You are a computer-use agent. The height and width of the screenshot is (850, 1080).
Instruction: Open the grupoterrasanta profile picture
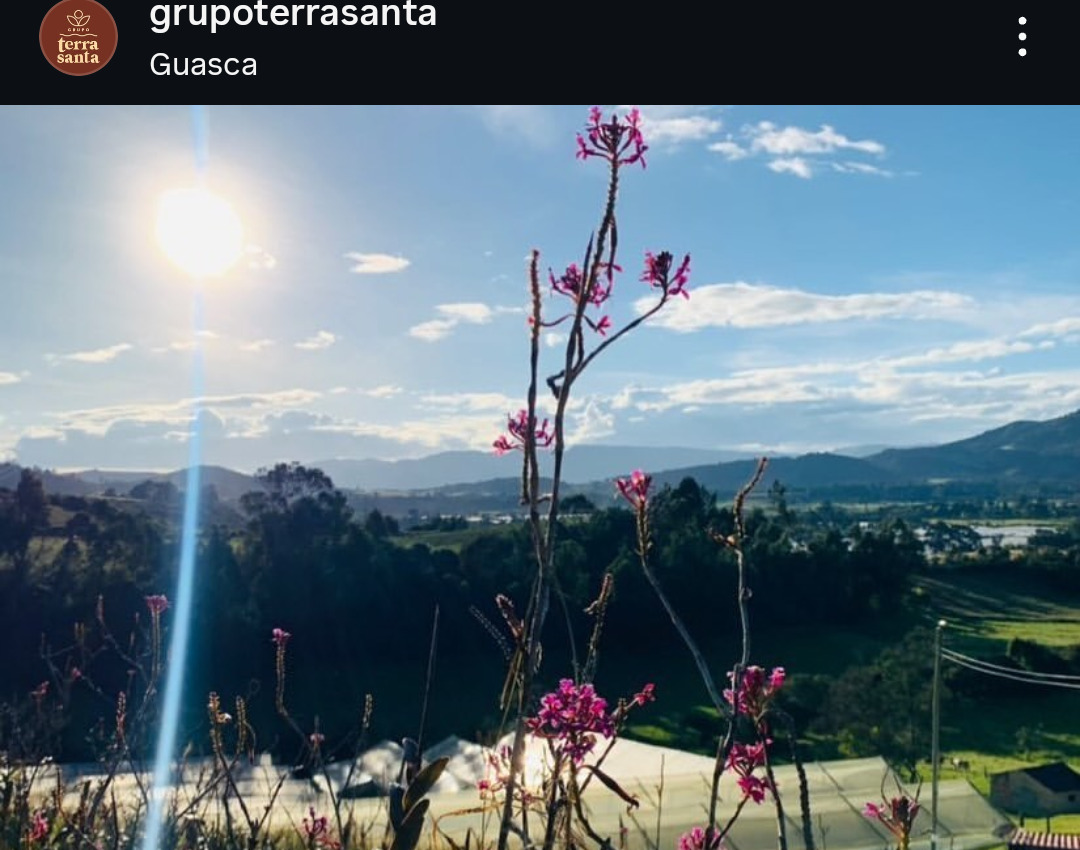(x=78, y=37)
